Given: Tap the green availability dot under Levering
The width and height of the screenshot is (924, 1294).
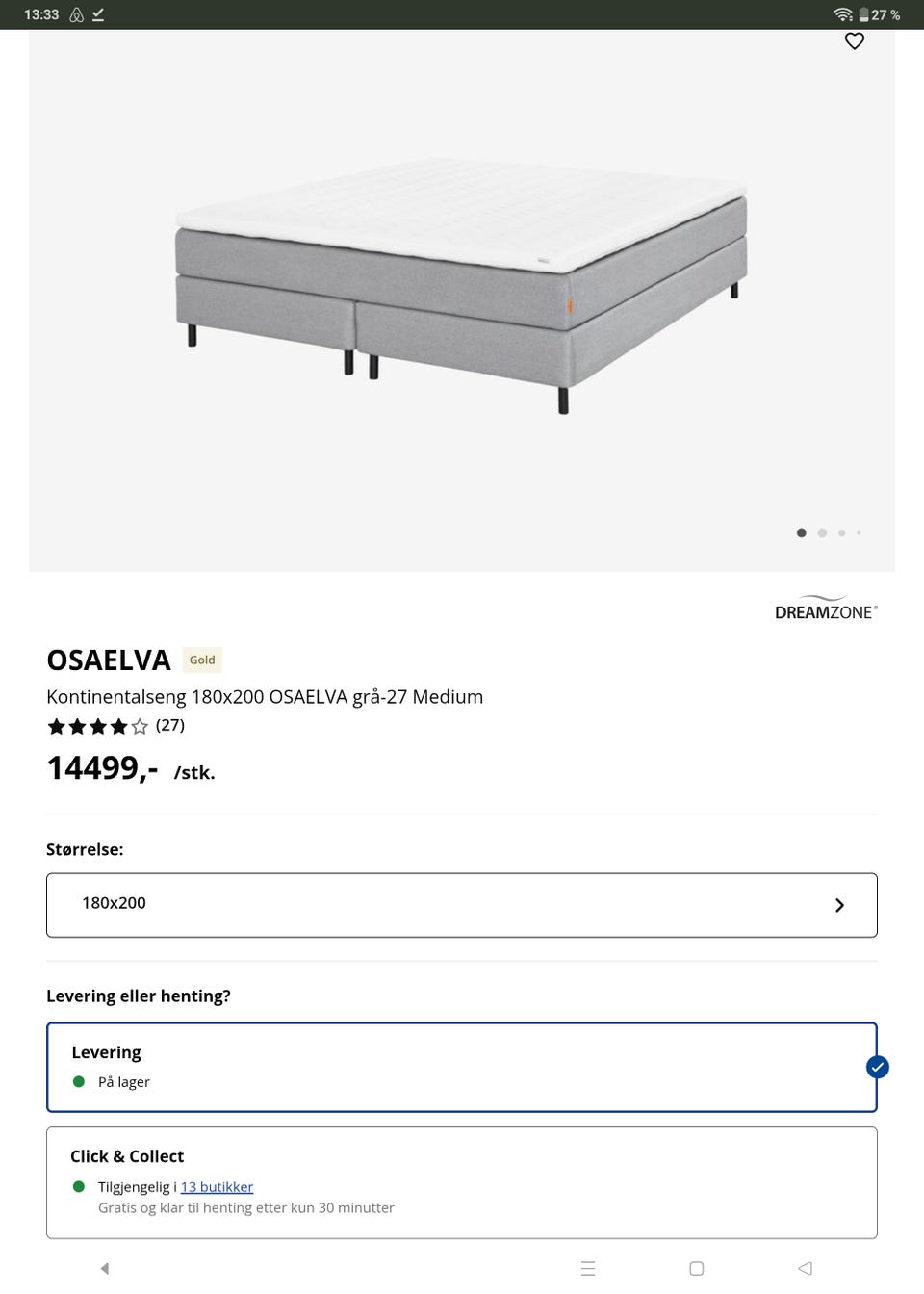Looking at the screenshot, I should coord(79,1081).
